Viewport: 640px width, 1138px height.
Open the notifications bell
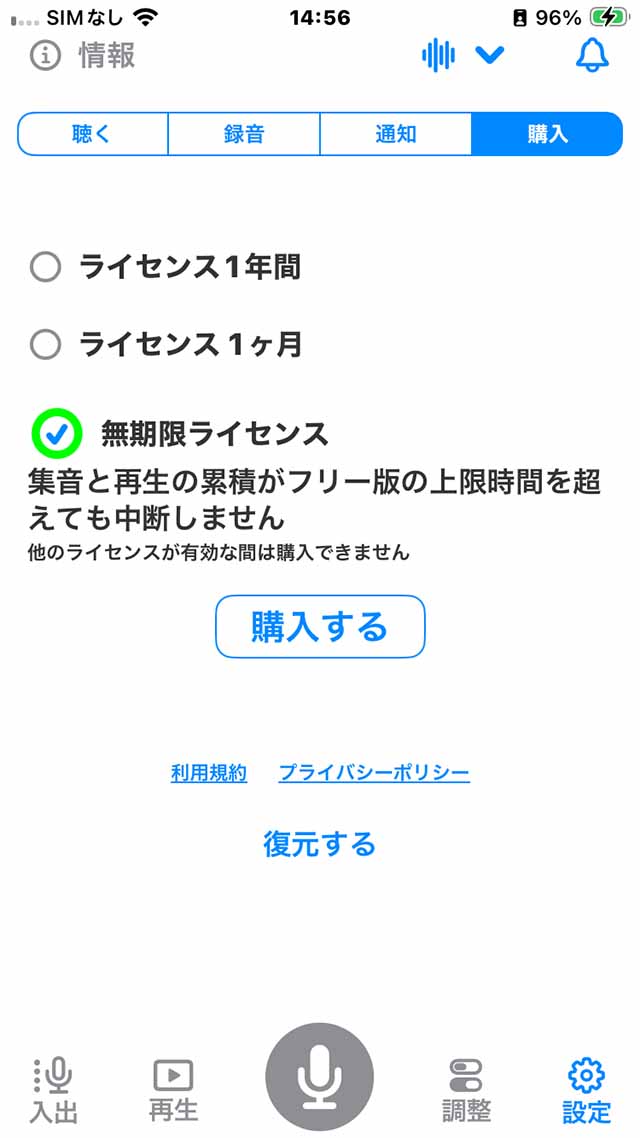(x=592, y=55)
